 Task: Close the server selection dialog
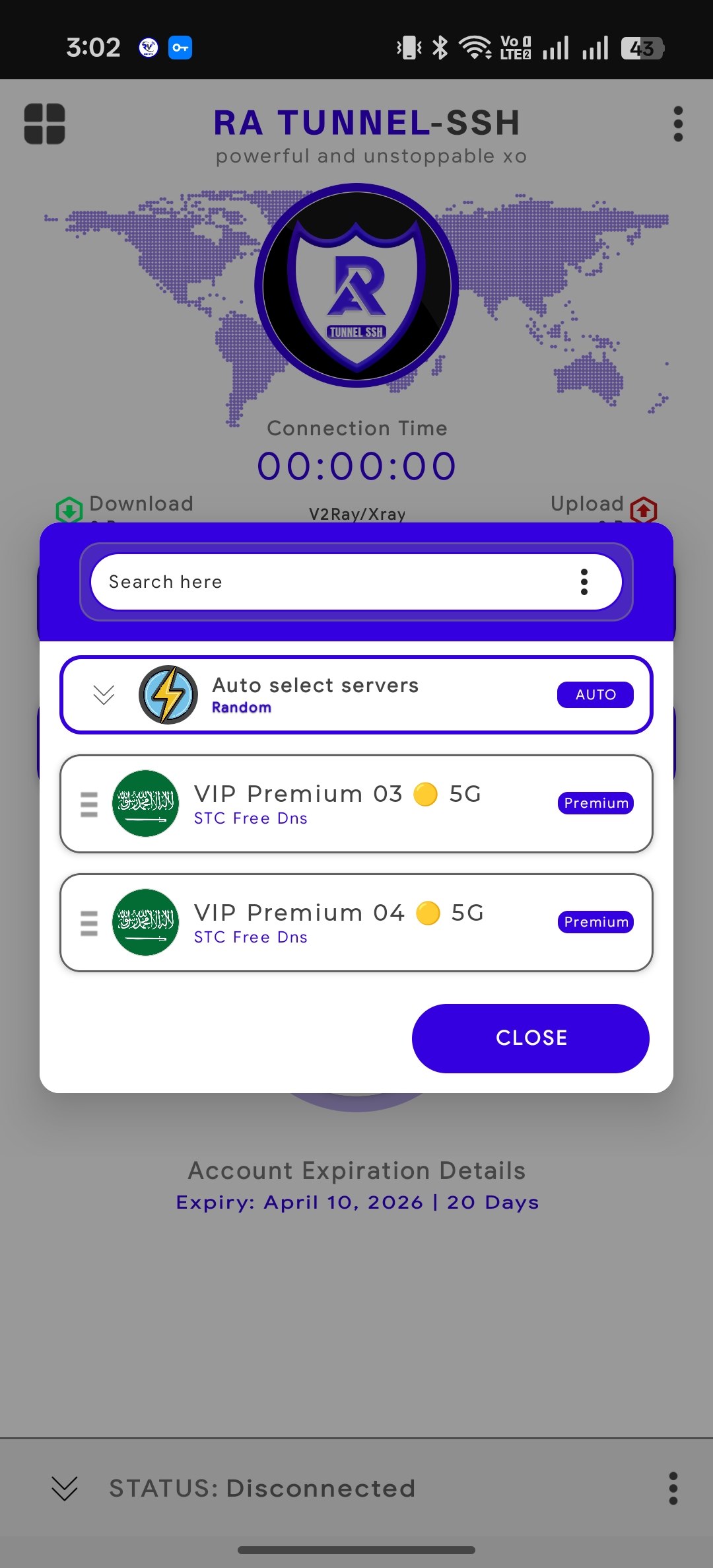(x=530, y=1038)
